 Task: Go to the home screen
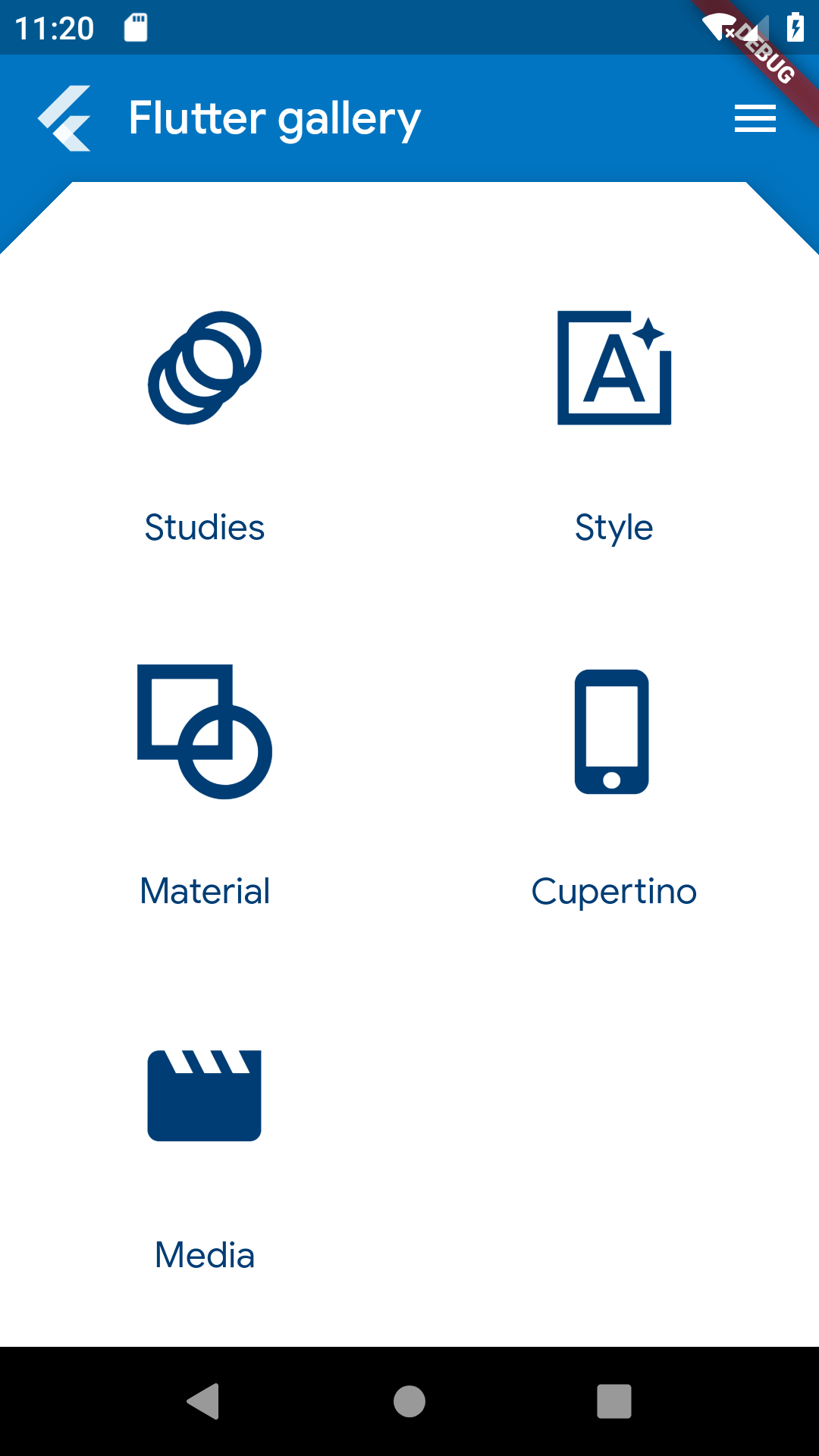click(409, 1401)
